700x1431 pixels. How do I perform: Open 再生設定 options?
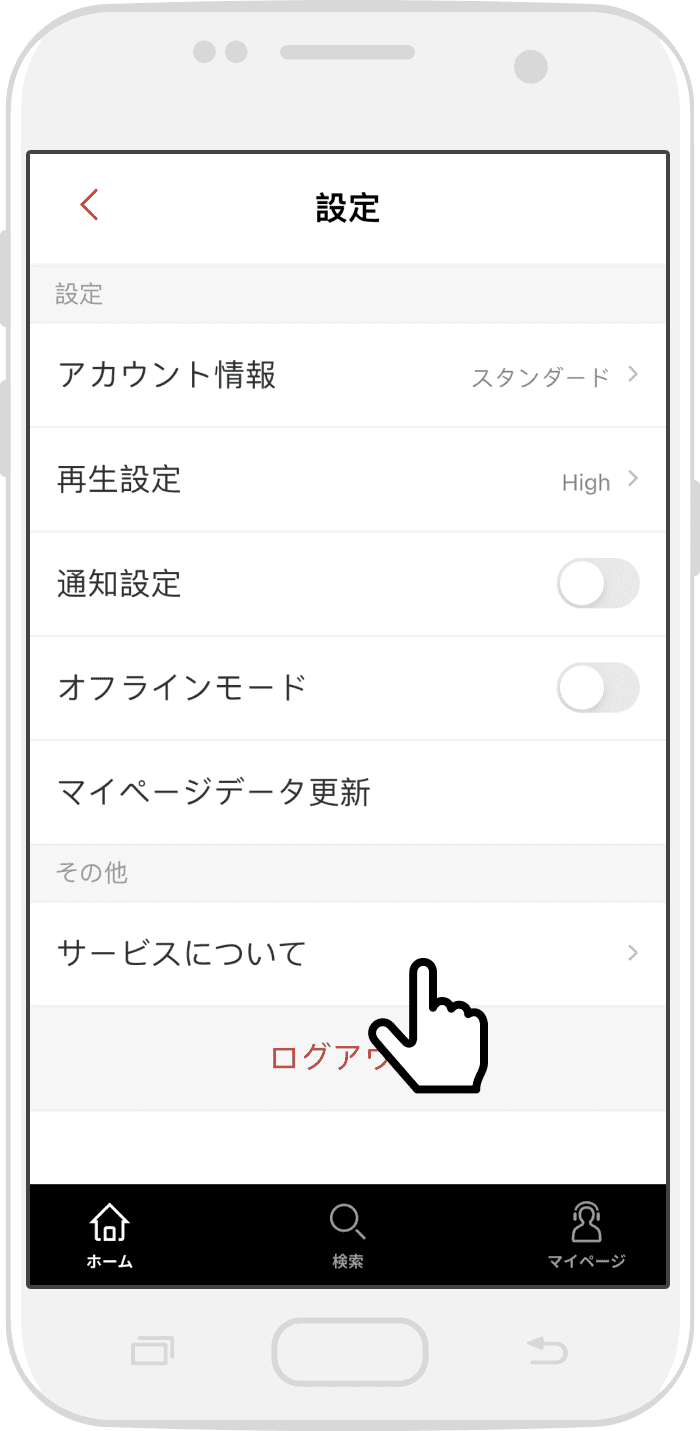pos(347,480)
